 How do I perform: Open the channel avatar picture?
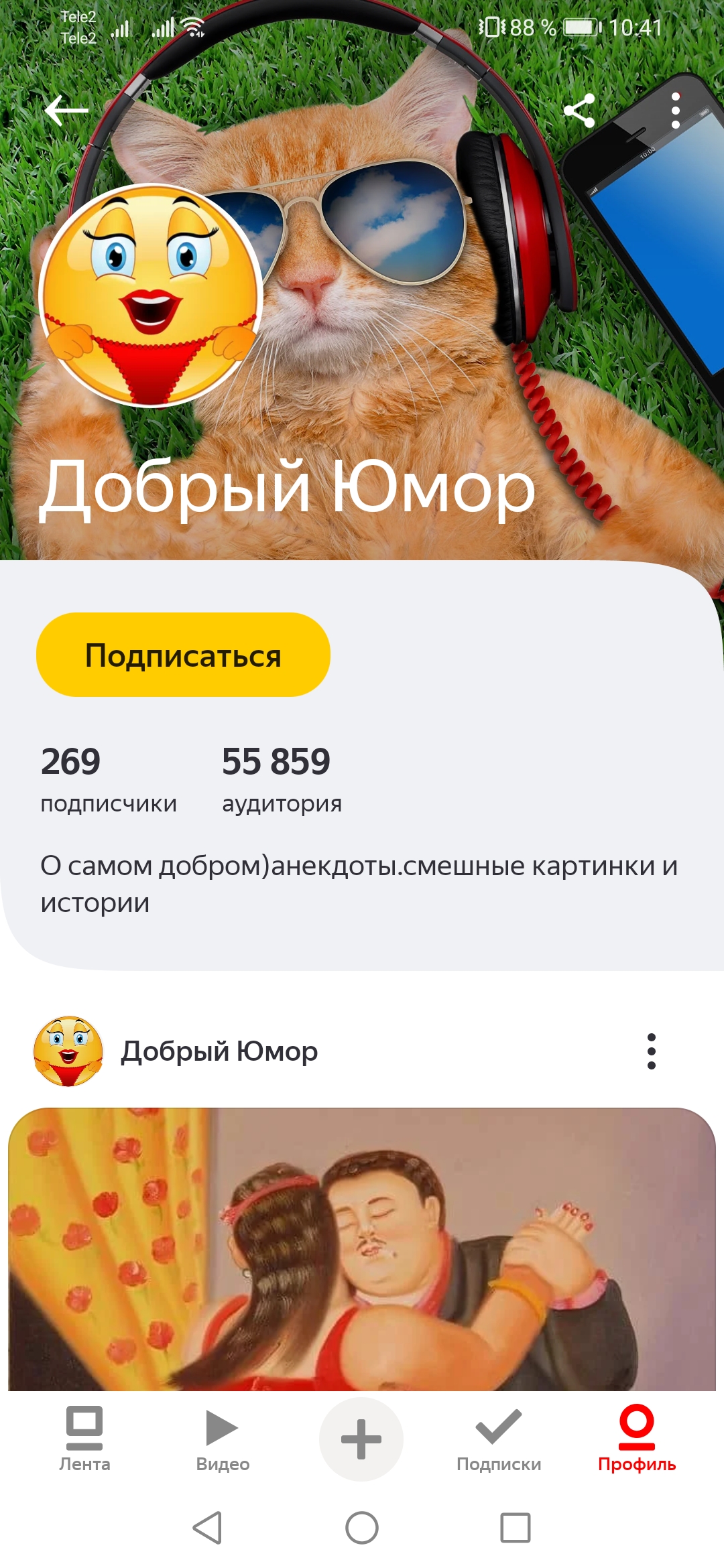(151, 296)
